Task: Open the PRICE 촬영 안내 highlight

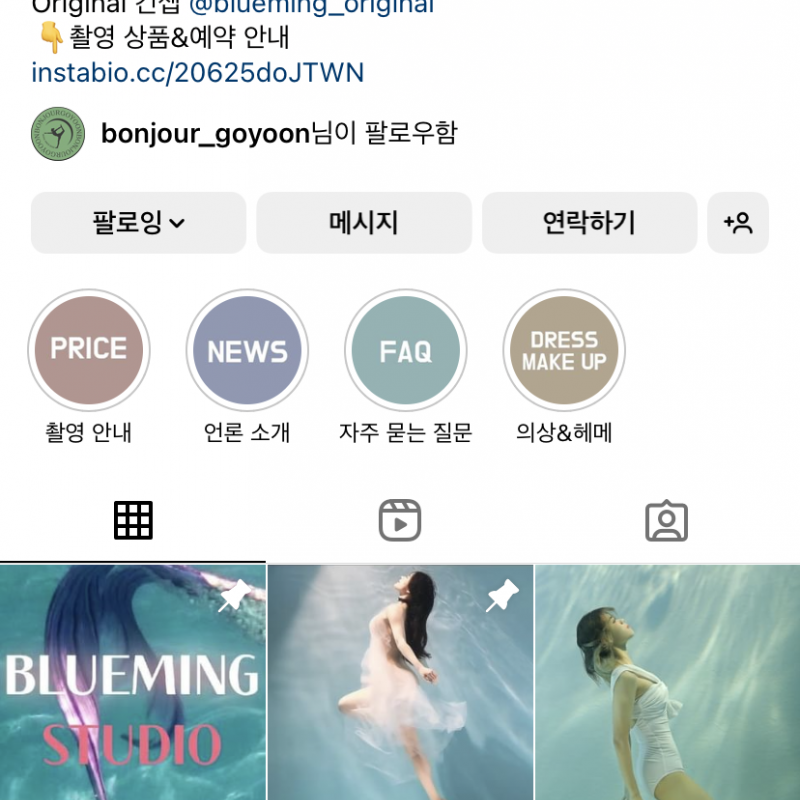Action: click(89, 351)
